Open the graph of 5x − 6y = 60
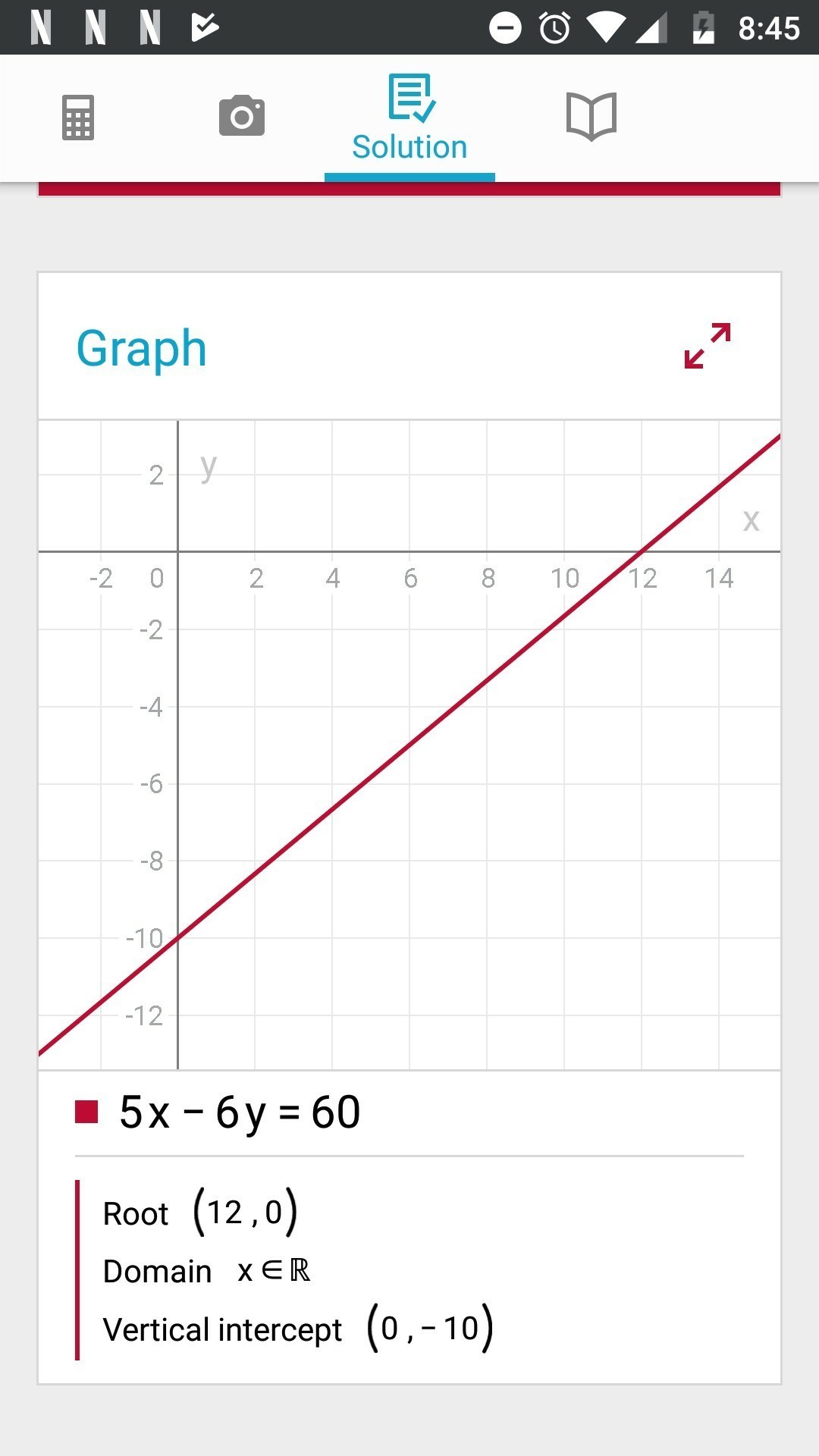The image size is (819, 1456). point(409,745)
